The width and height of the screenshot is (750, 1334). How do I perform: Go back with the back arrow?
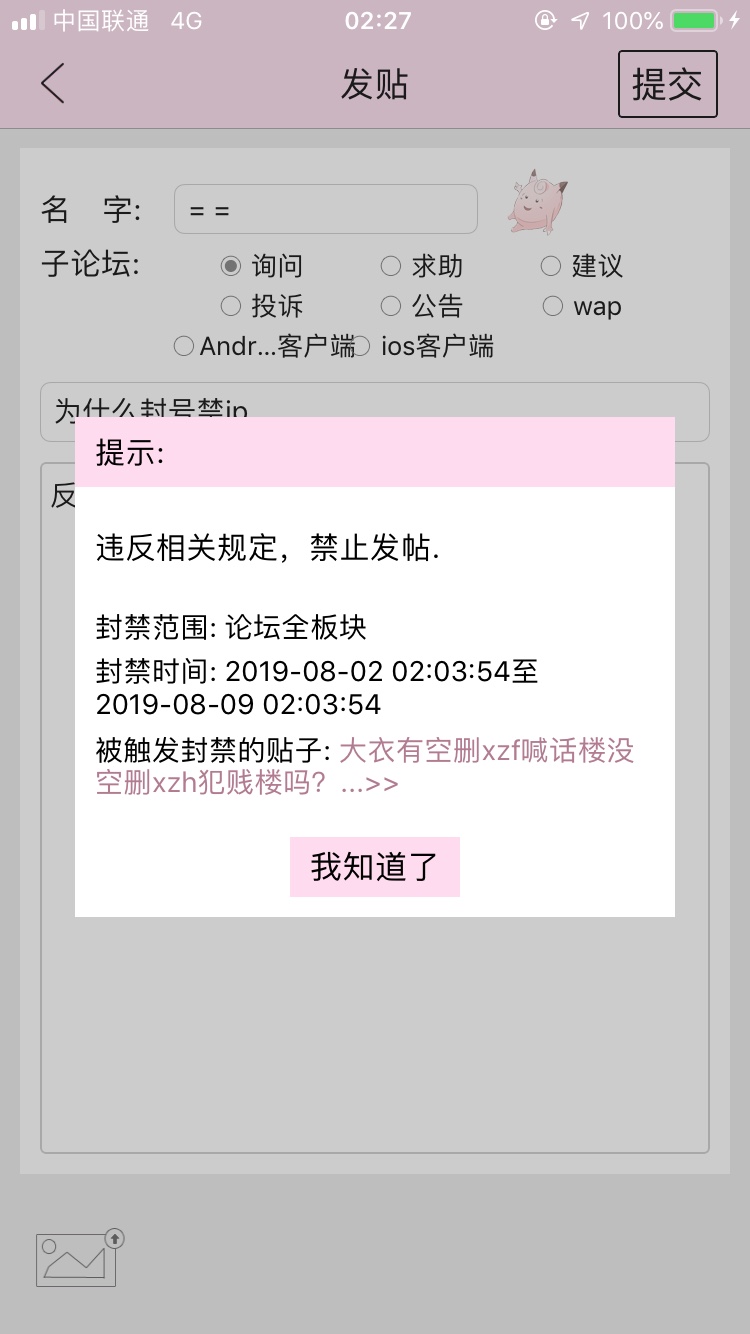coord(53,83)
